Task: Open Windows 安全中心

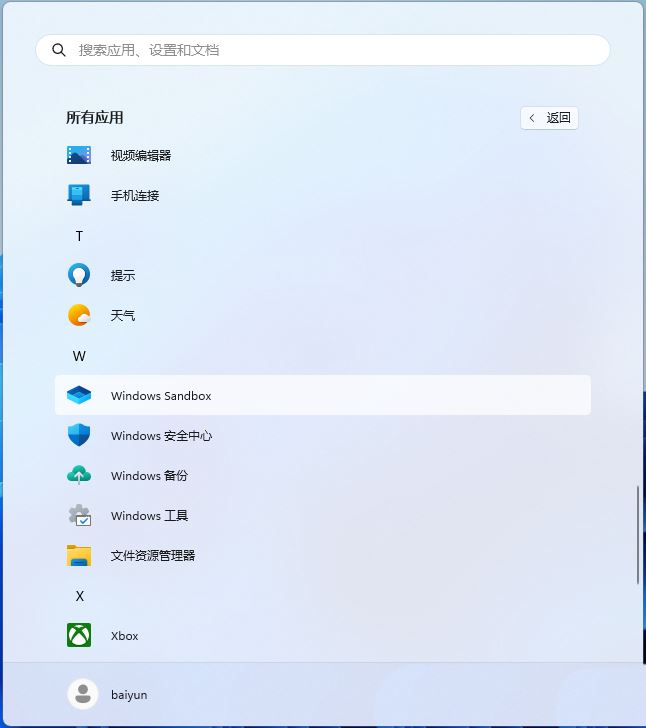Action: click(x=160, y=436)
